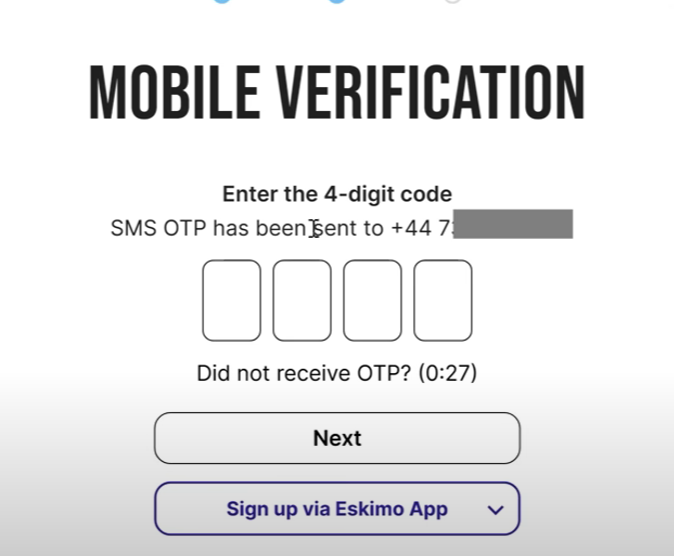This screenshot has height=556, width=674.
Task: Focus the third OTP digit box
Action: pos(372,300)
